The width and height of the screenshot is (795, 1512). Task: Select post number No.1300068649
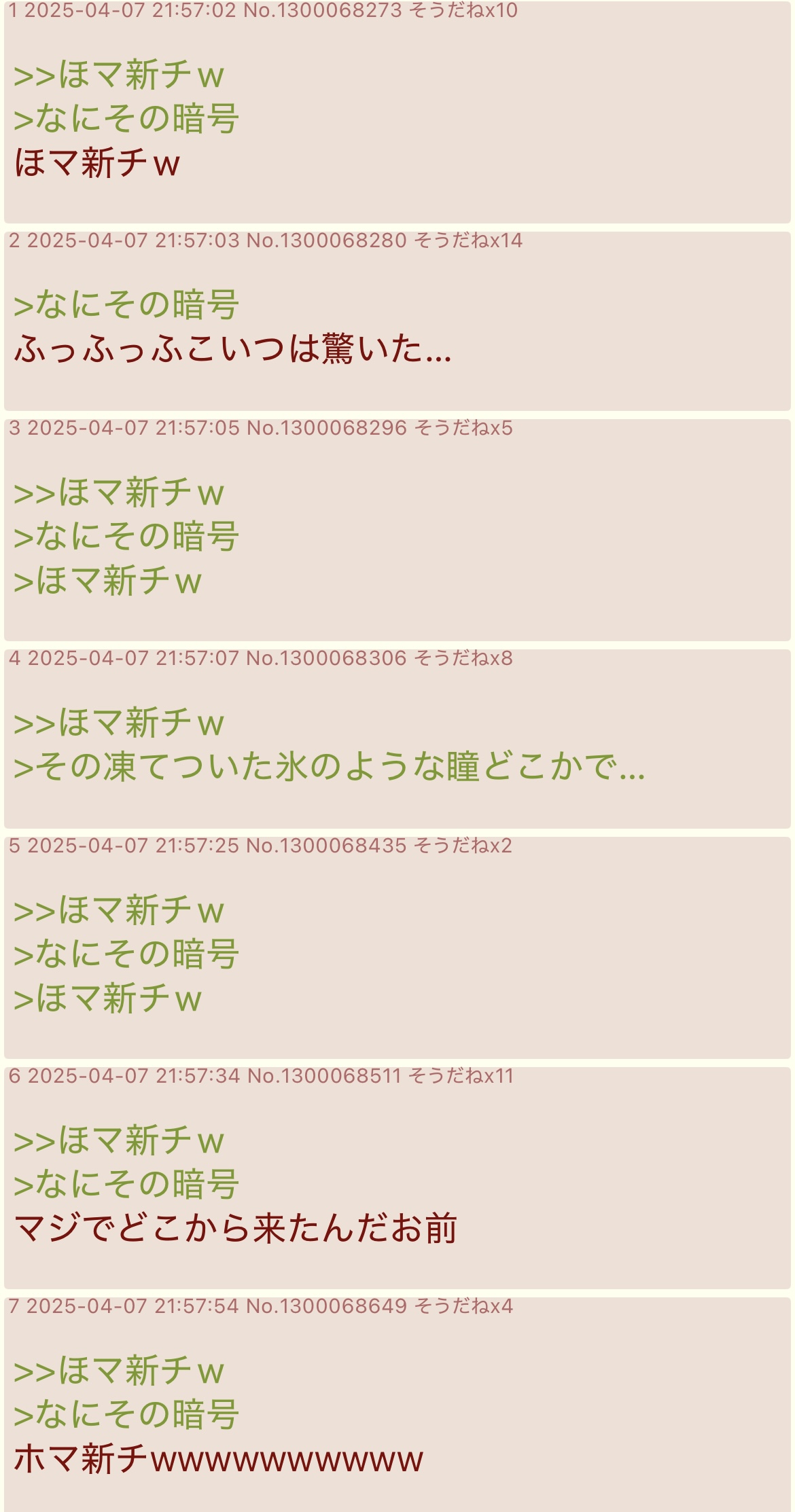click(326, 1306)
